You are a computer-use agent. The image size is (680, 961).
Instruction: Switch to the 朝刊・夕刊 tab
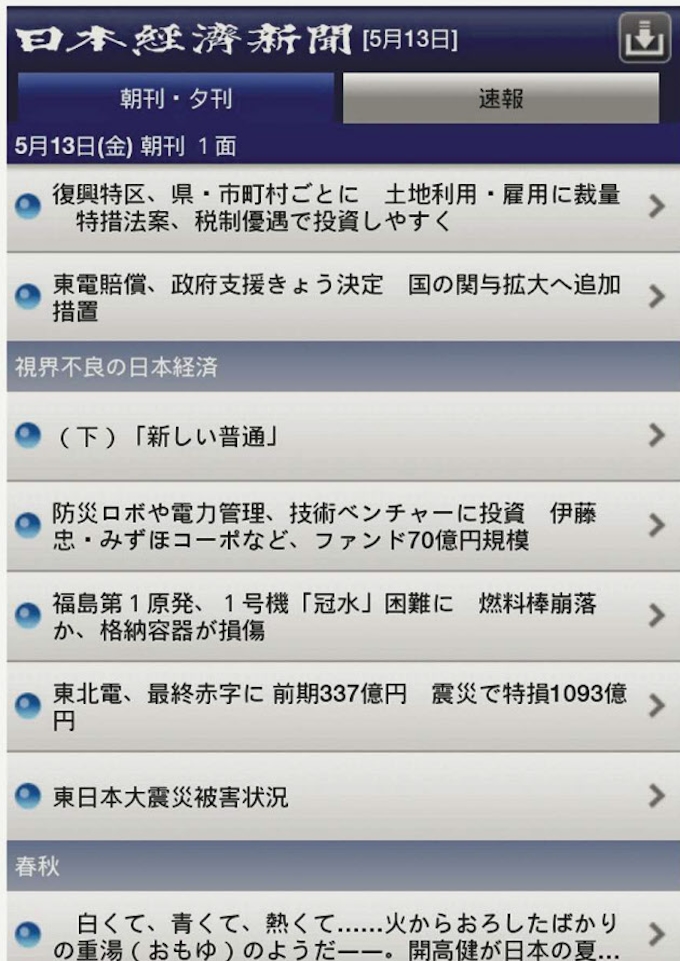click(x=176, y=99)
